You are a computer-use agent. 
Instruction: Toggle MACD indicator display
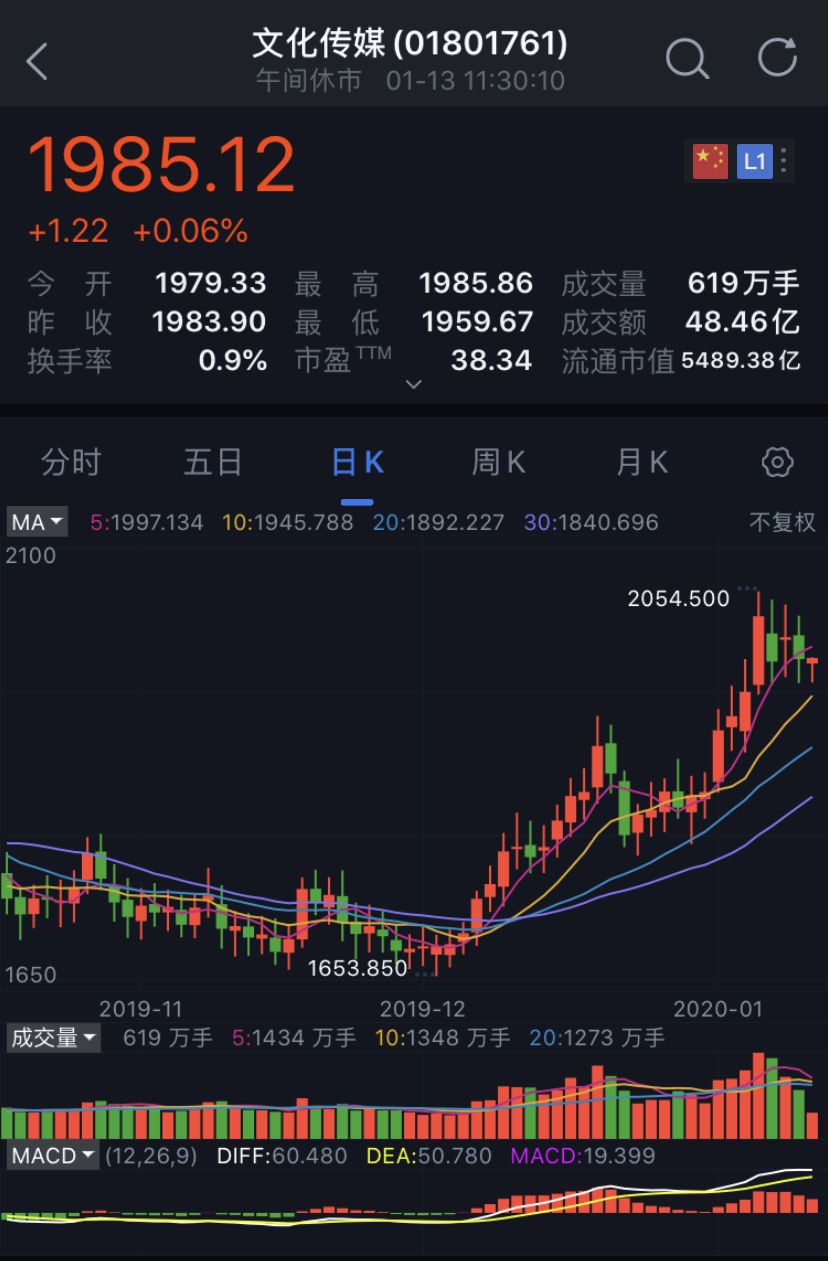click(45, 1155)
